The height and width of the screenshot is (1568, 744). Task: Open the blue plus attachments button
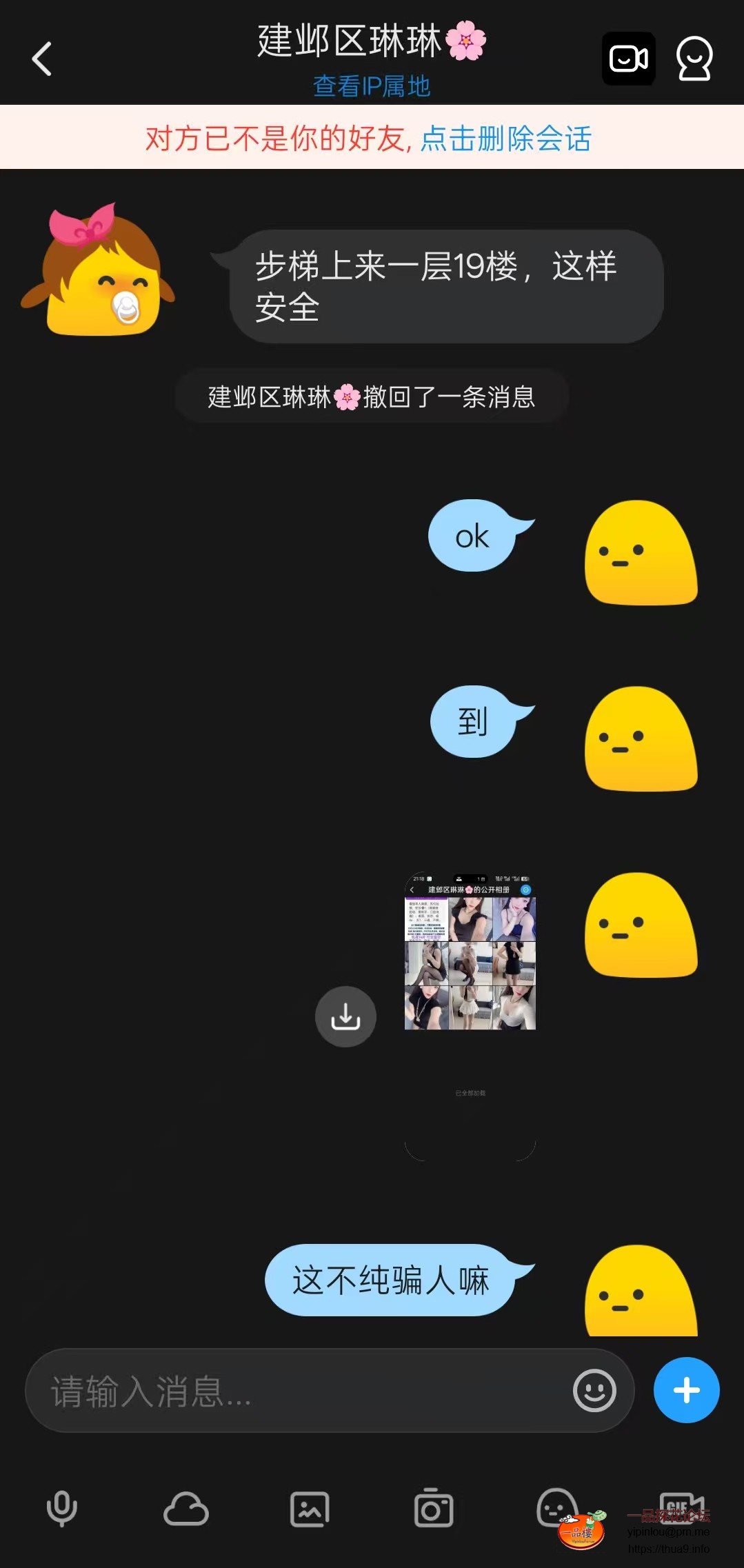point(686,1391)
